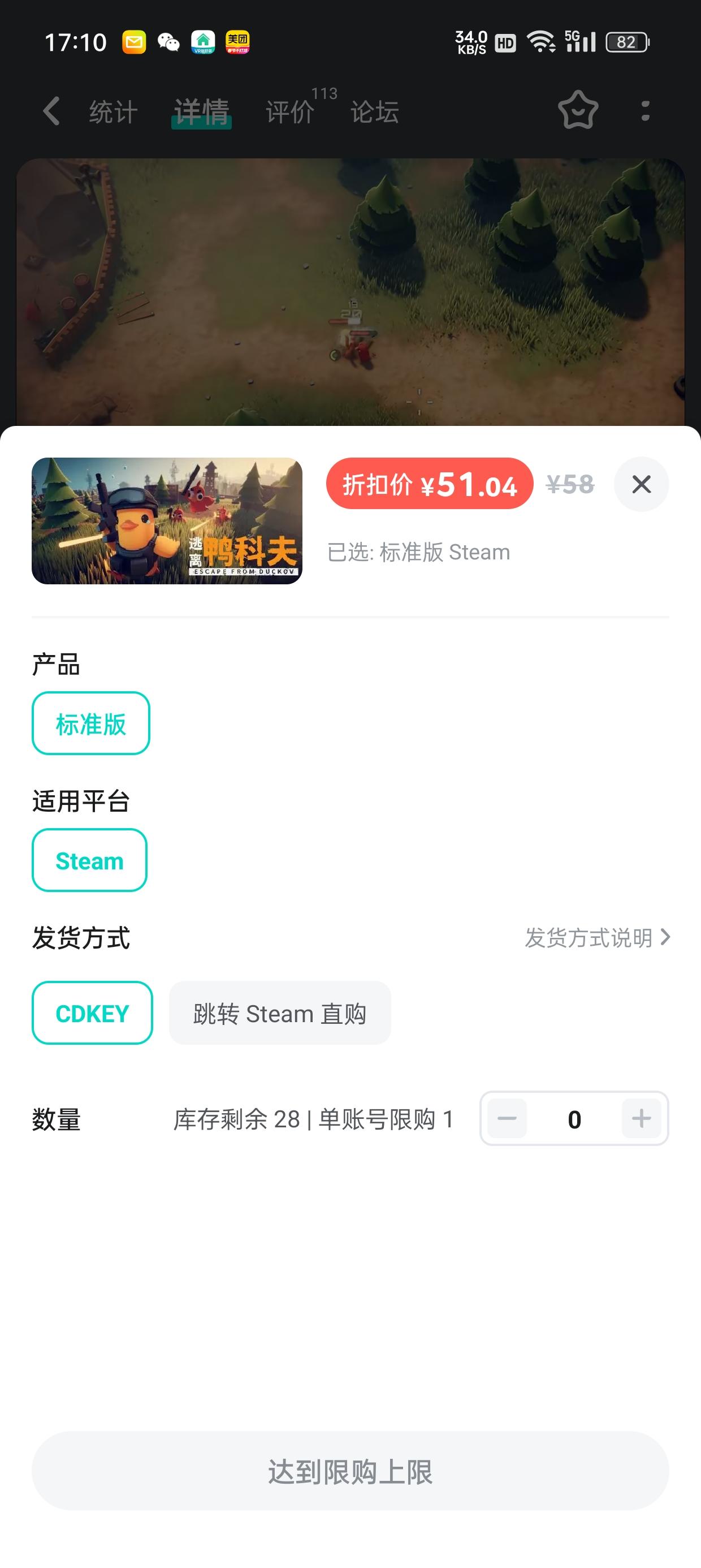Tap the discounted price tag ¥51.04

429,484
